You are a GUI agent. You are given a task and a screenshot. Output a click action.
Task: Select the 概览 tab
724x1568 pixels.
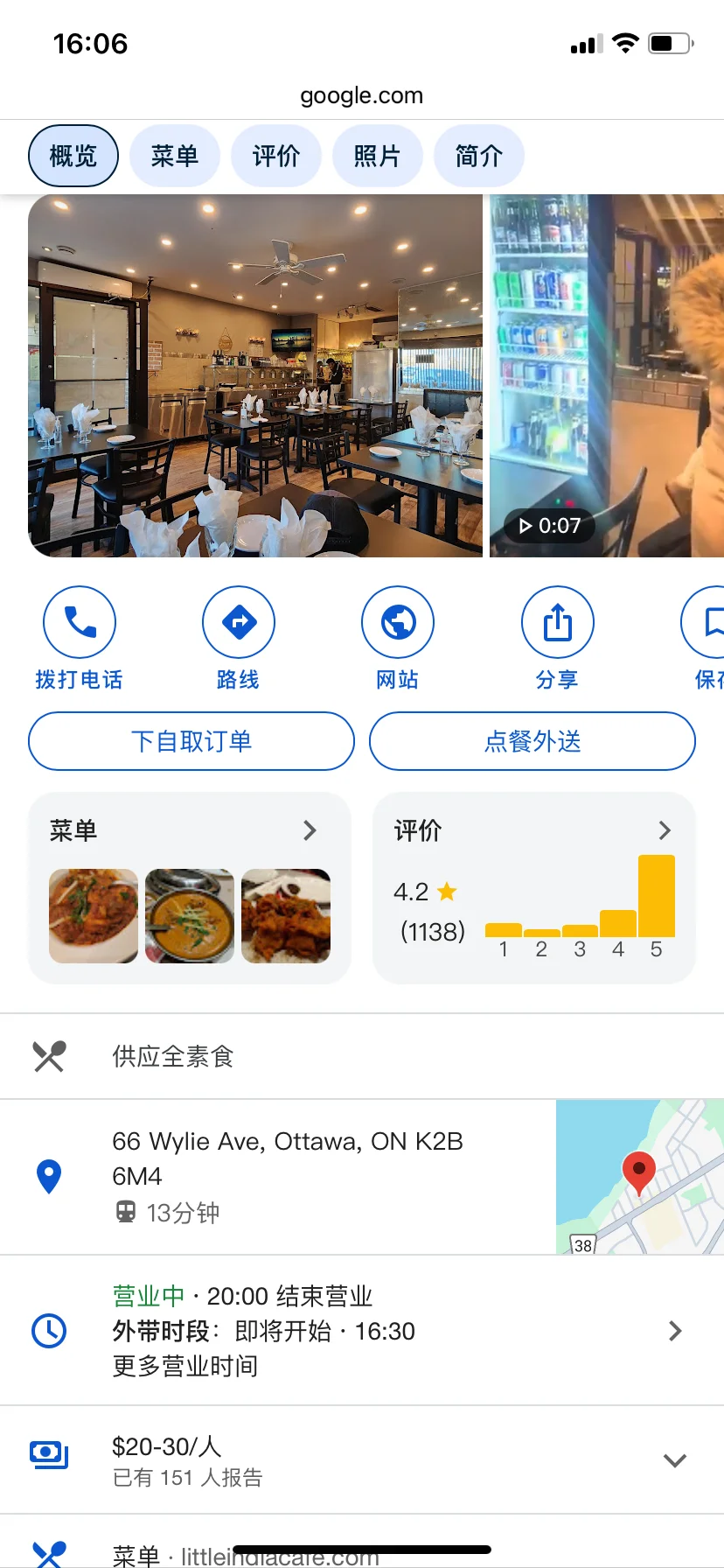click(73, 156)
